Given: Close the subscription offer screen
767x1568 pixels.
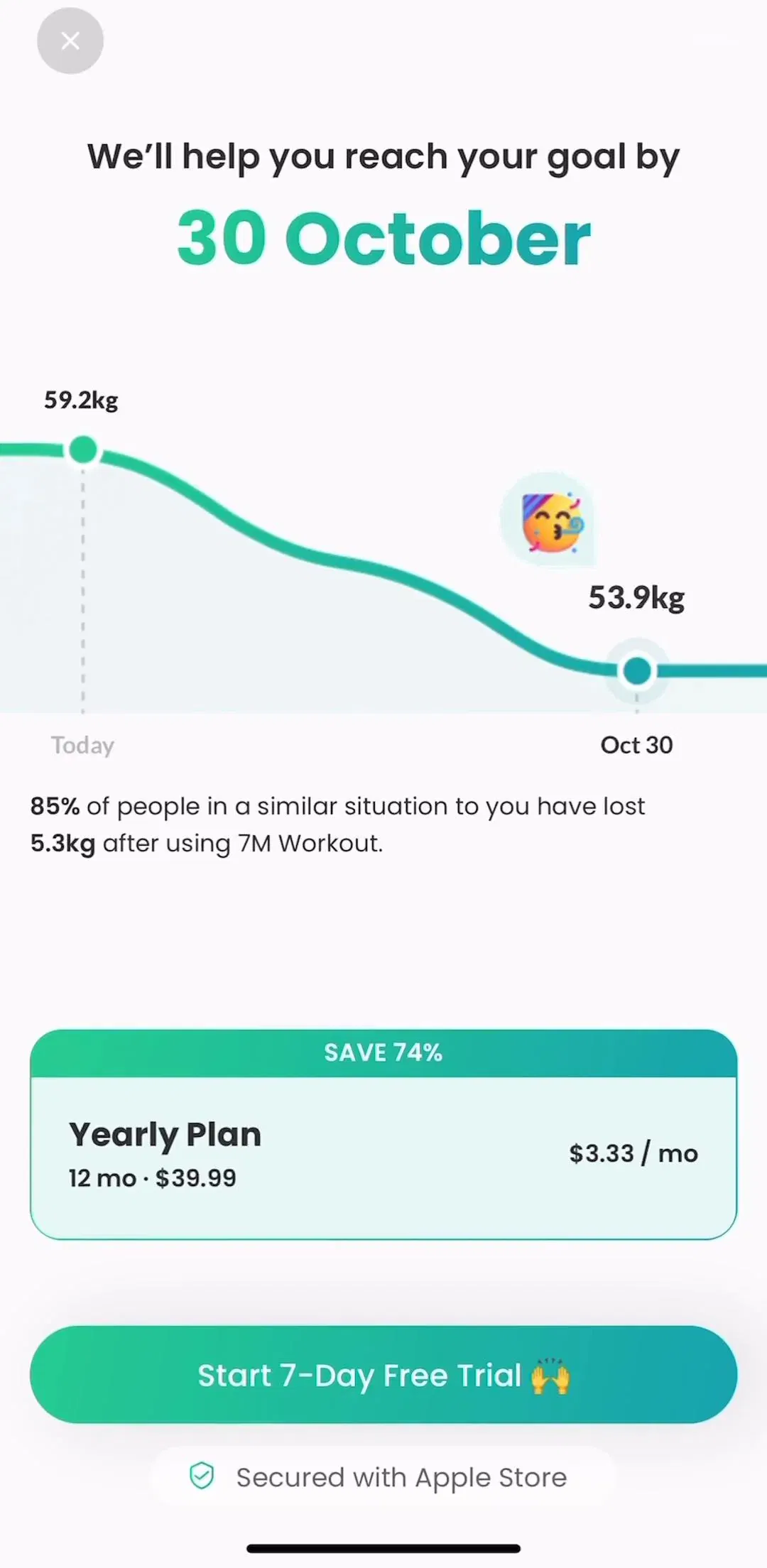Looking at the screenshot, I should pos(70,41).
